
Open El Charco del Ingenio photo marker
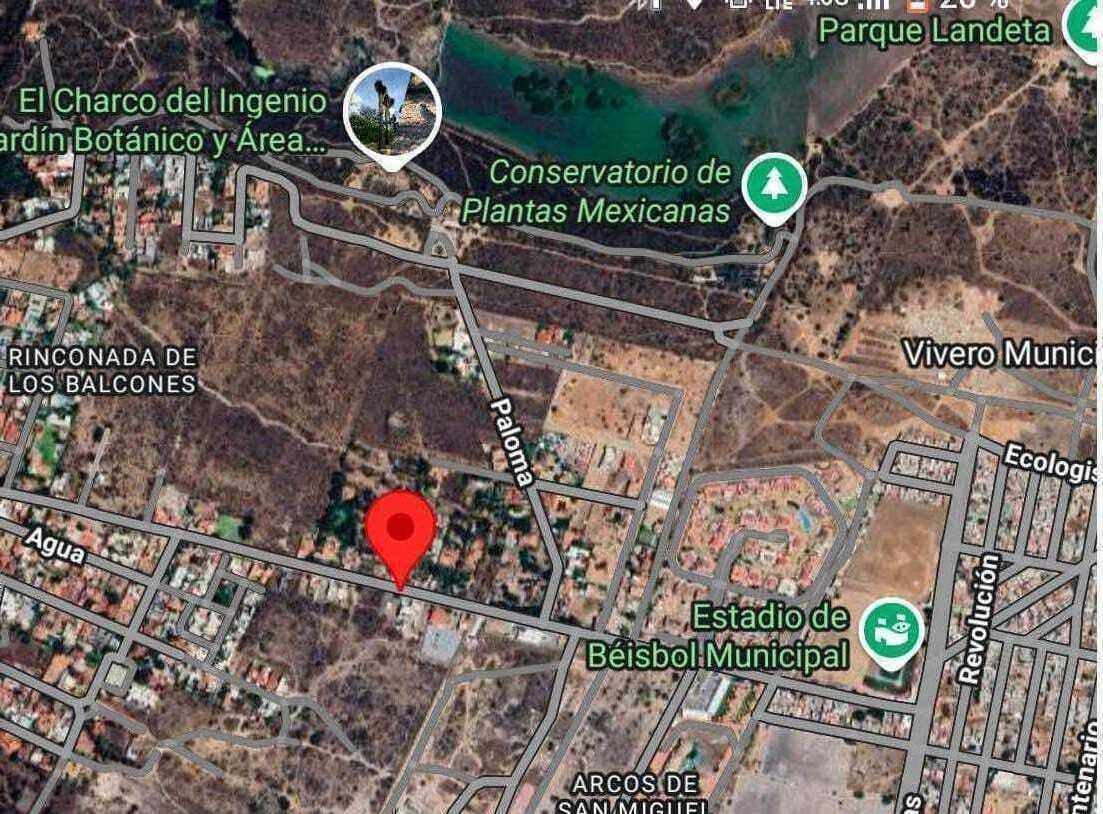click(x=392, y=111)
